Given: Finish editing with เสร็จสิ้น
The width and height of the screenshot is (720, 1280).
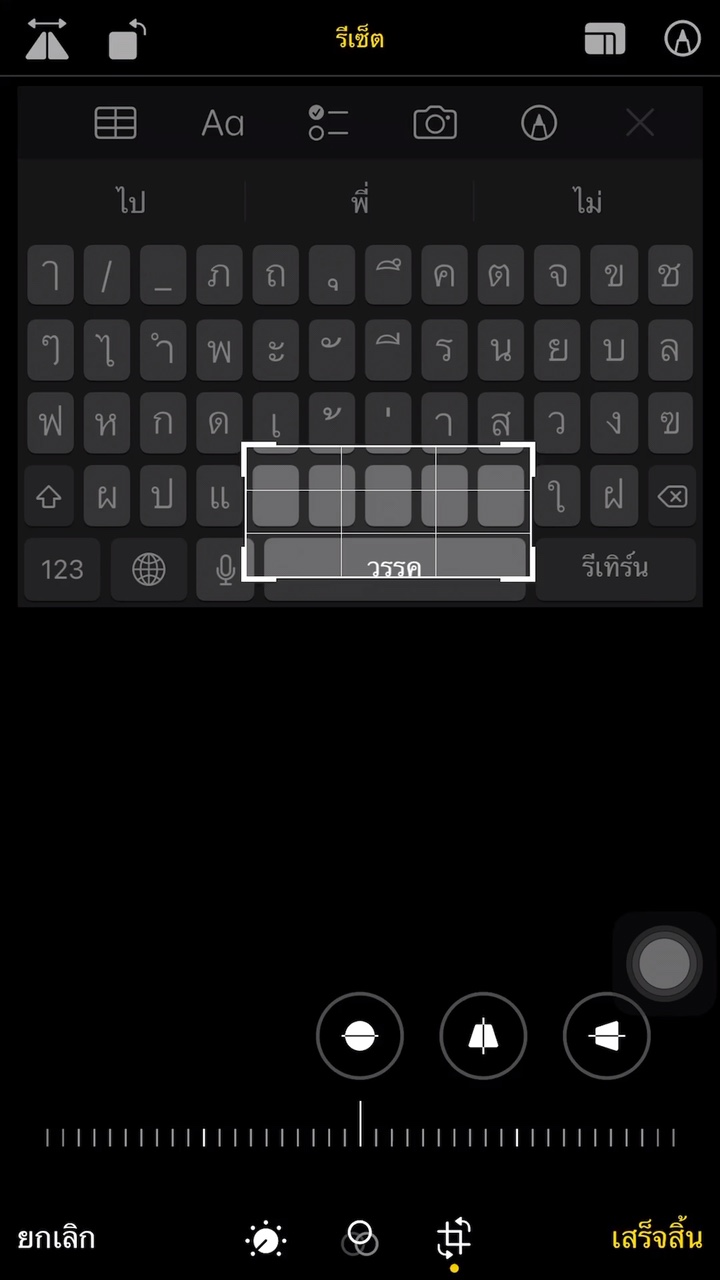Looking at the screenshot, I should [x=657, y=1238].
